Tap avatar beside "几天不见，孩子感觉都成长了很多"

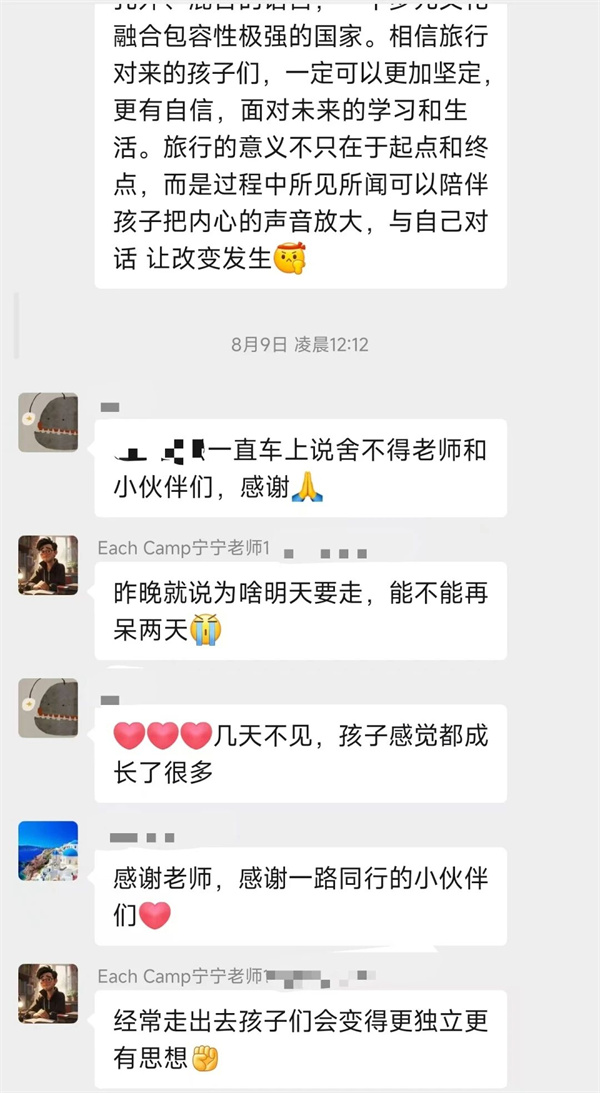(x=48, y=708)
